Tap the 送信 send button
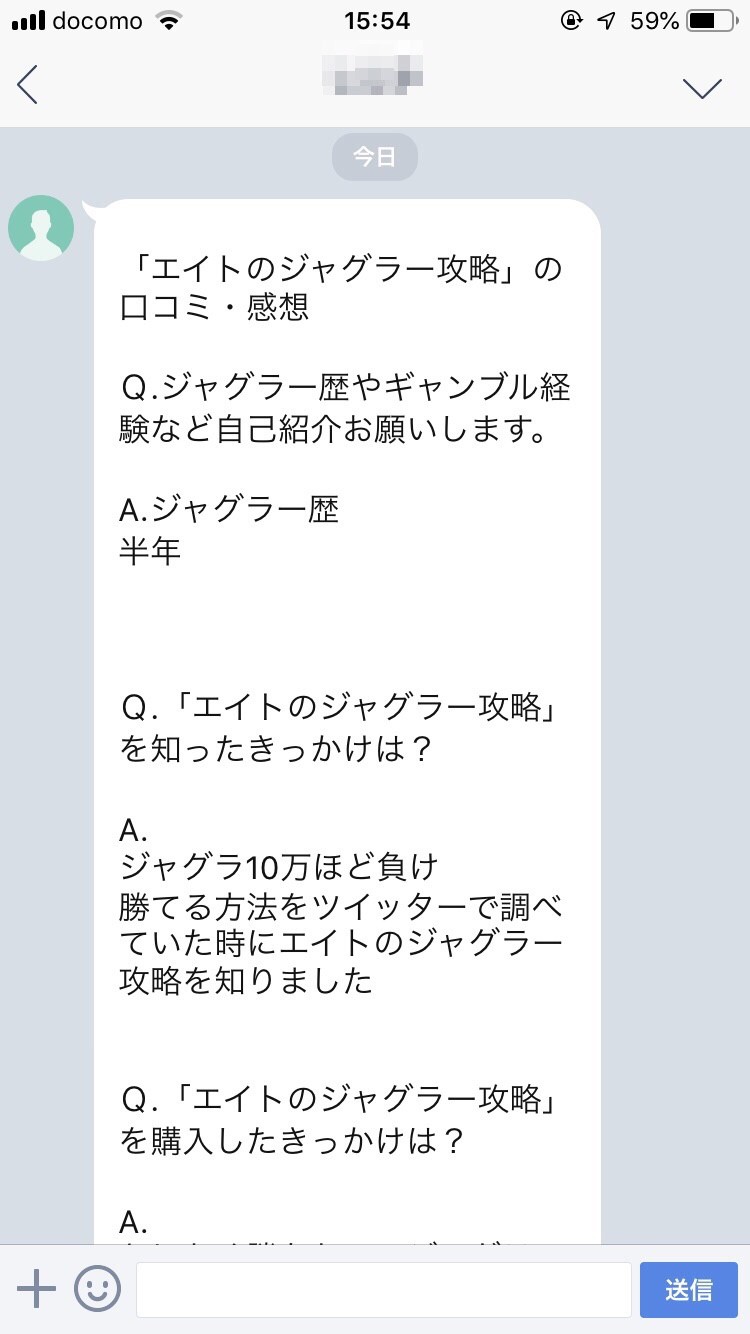Image resolution: width=750 pixels, height=1334 pixels. [688, 1289]
